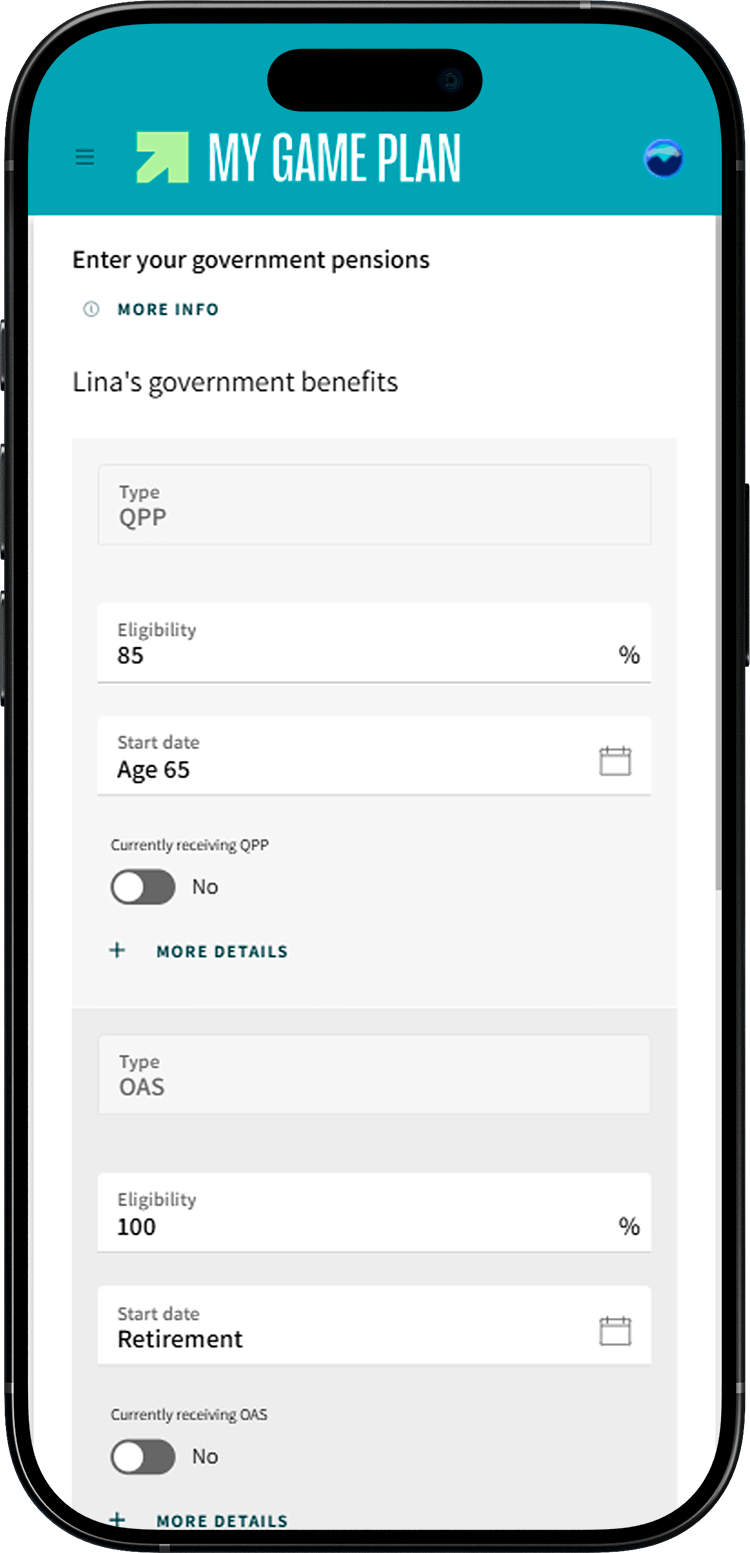Toggle Currently receiving OAS
The height and width of the screenshot is (1553, 750).
point(143,1457)
